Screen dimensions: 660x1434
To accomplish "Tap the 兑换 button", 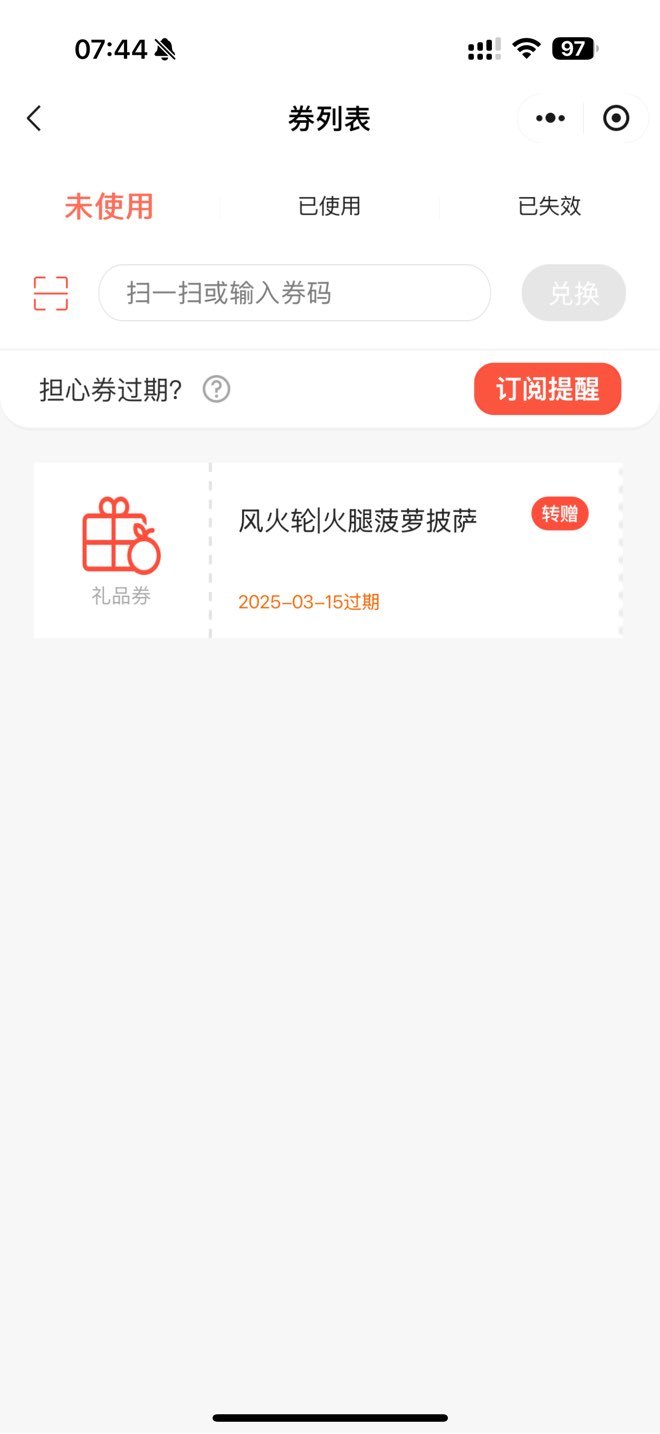I will 574,293.
